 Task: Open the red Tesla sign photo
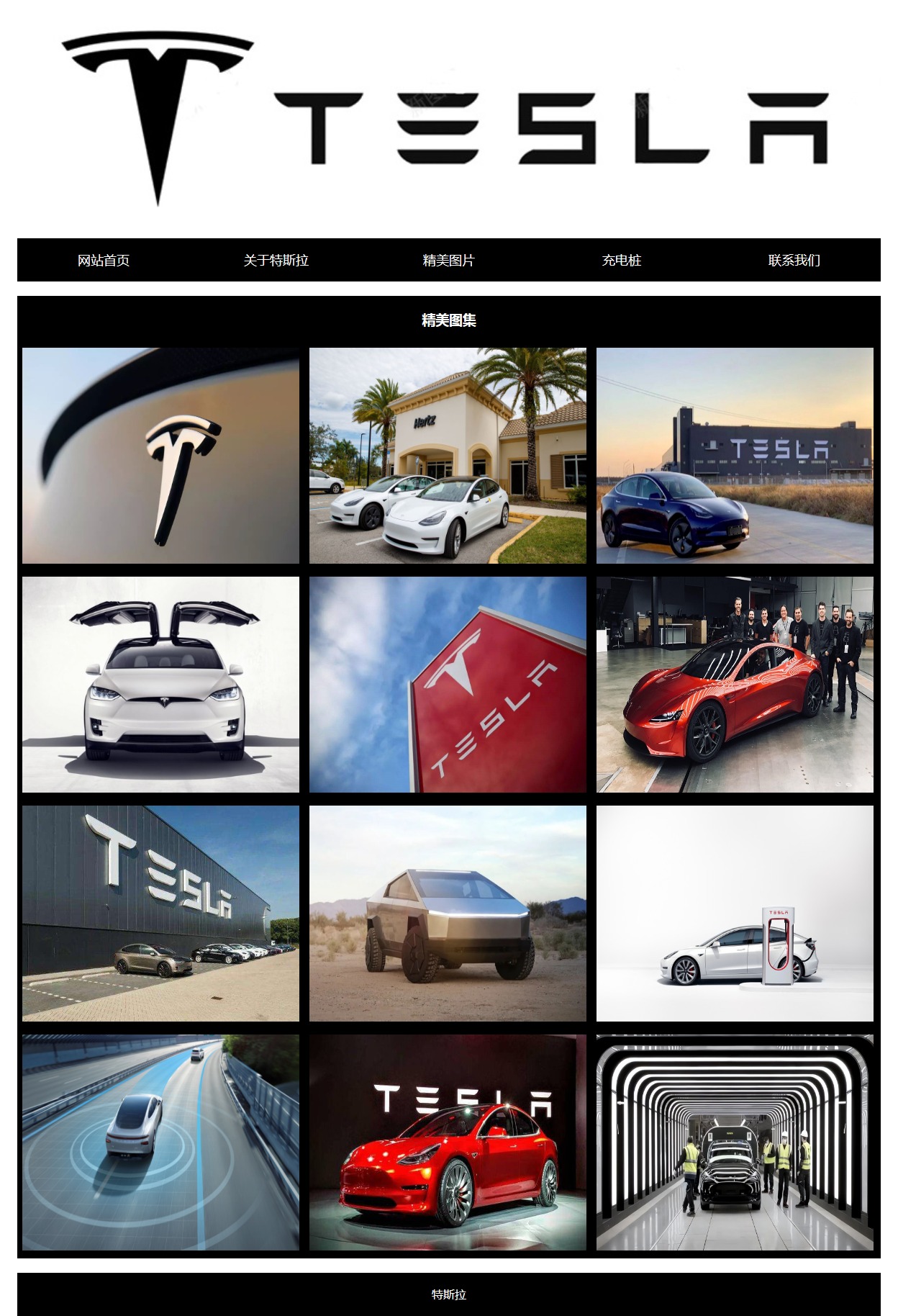pyautogui.click(x=448, y=685)
